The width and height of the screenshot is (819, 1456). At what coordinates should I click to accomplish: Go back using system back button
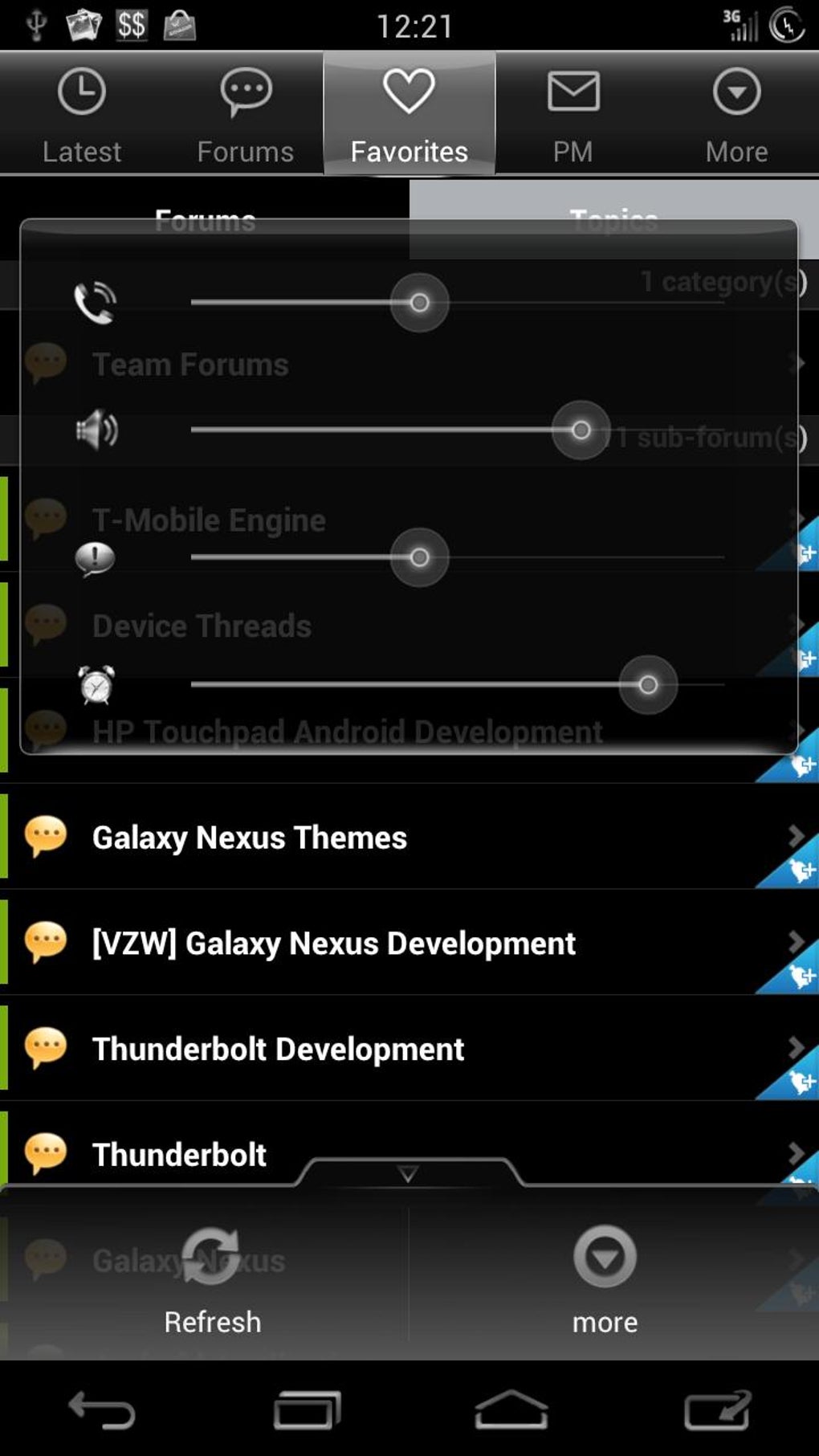(102, 1409)
